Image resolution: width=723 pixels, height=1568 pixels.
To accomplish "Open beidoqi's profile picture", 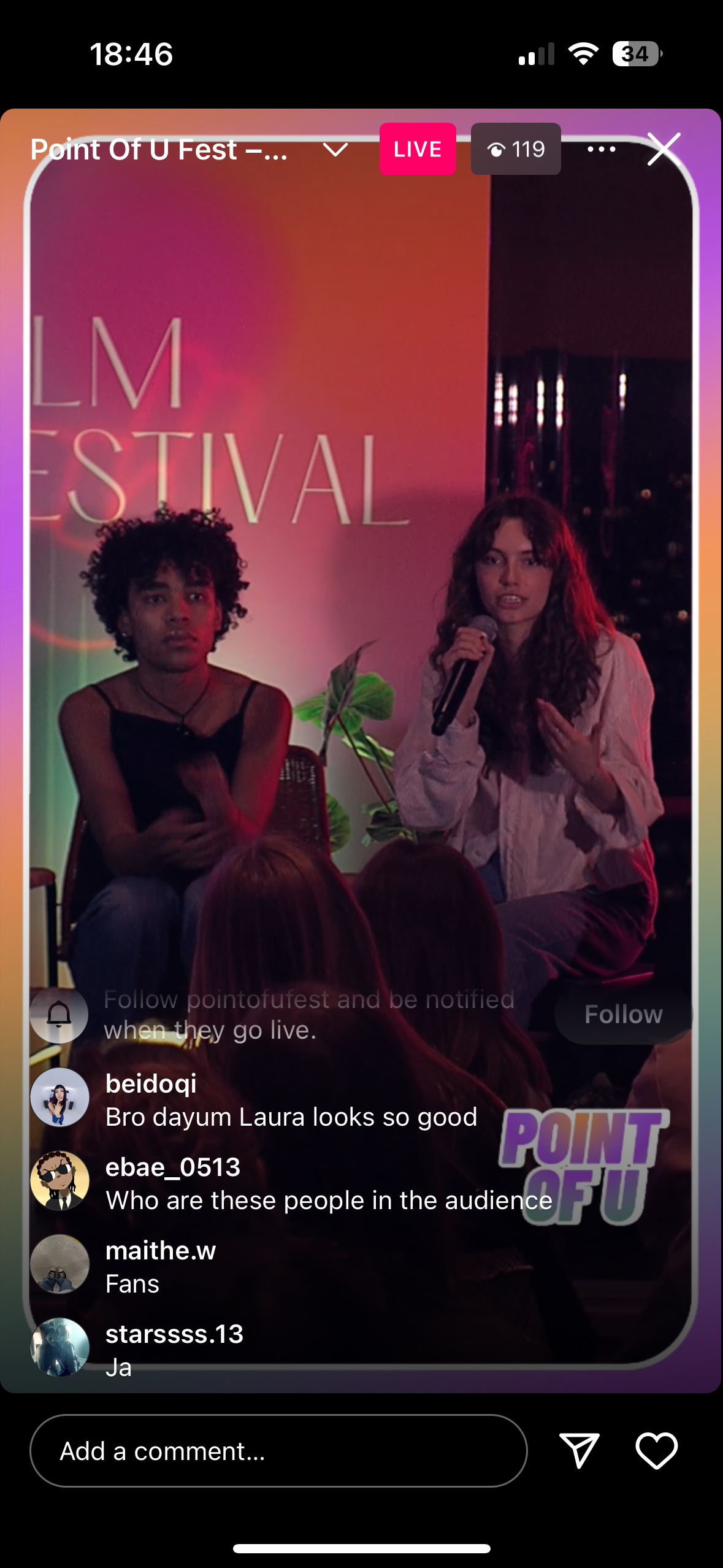I will 60,1097.
